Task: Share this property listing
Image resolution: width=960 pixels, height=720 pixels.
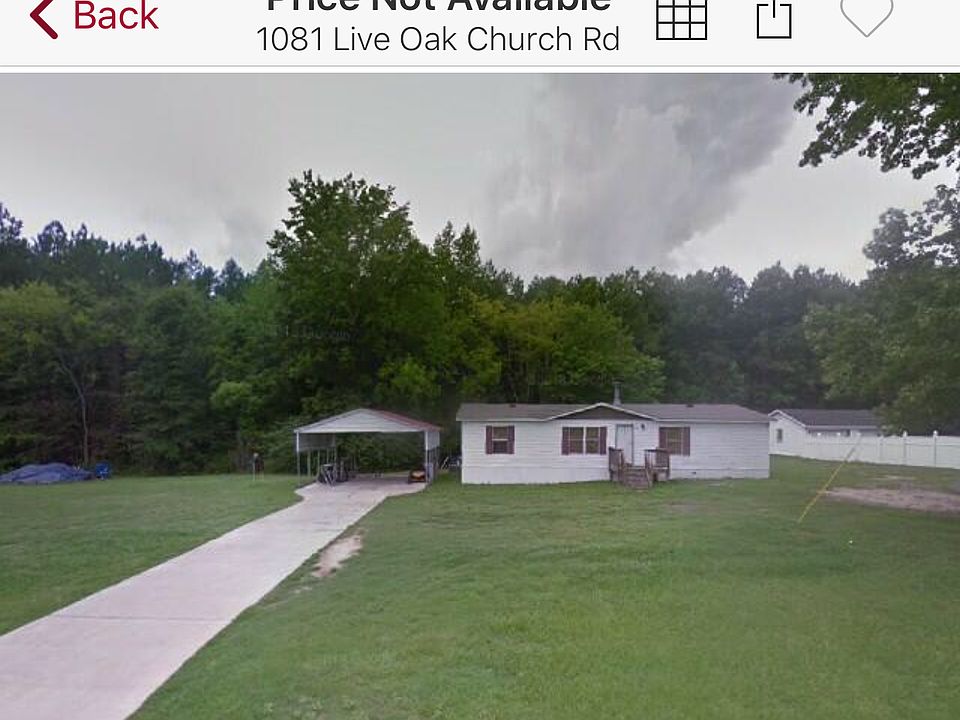Action: tap(774, 18)
